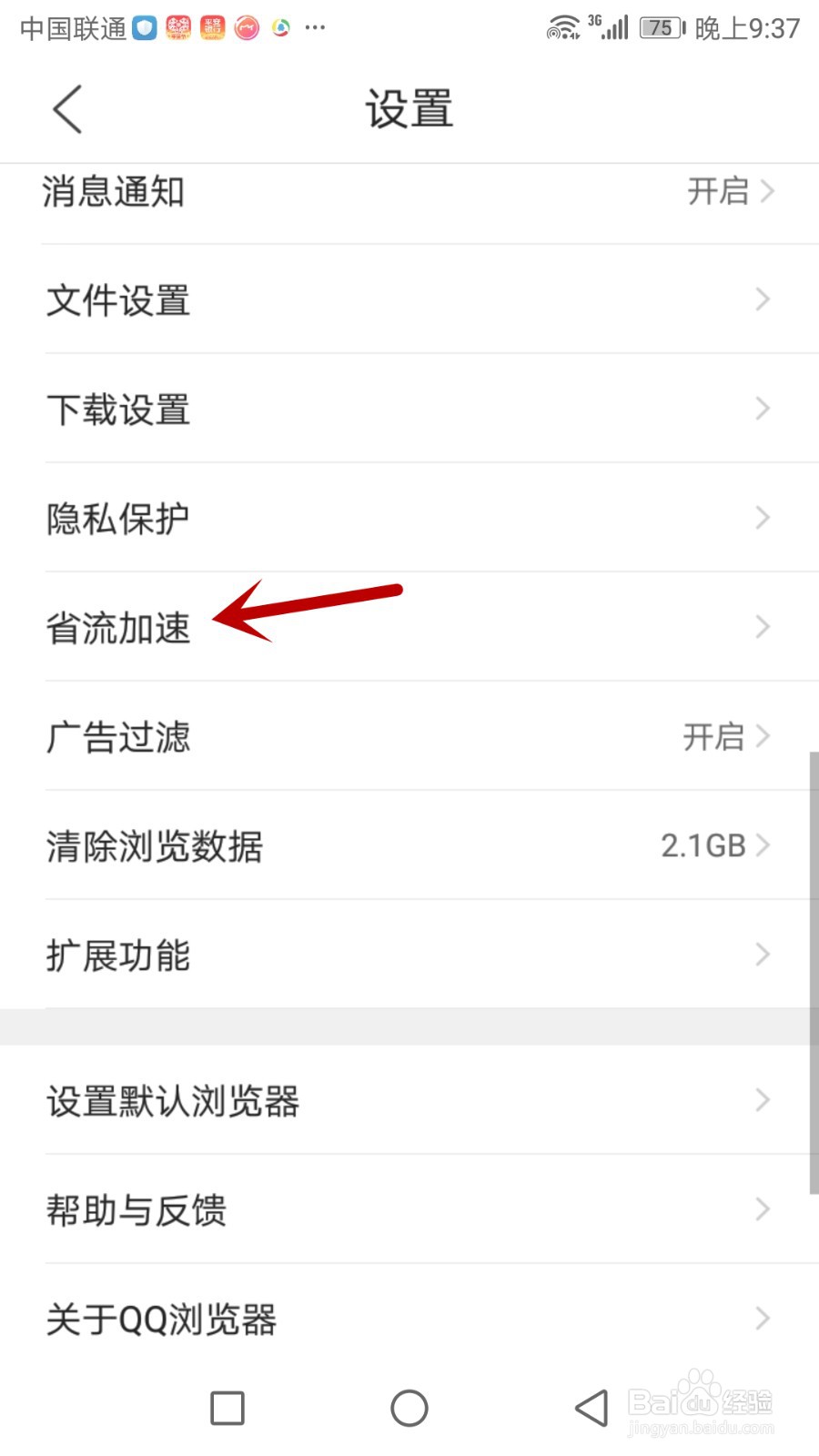
Task: Tap the Wi-Fi icon in status bar
Action: point(562,27)
